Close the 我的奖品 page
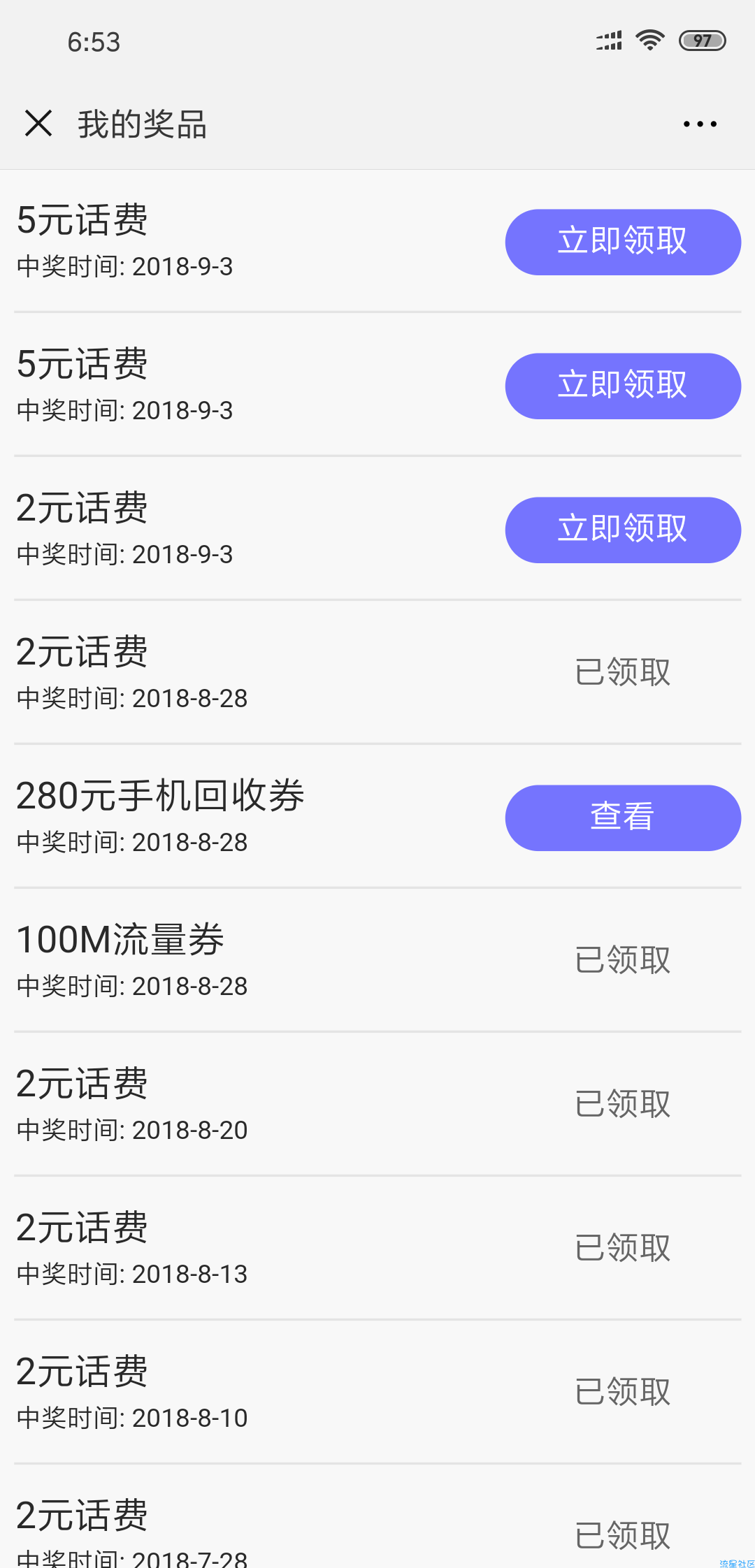 (x=38, y=124)
